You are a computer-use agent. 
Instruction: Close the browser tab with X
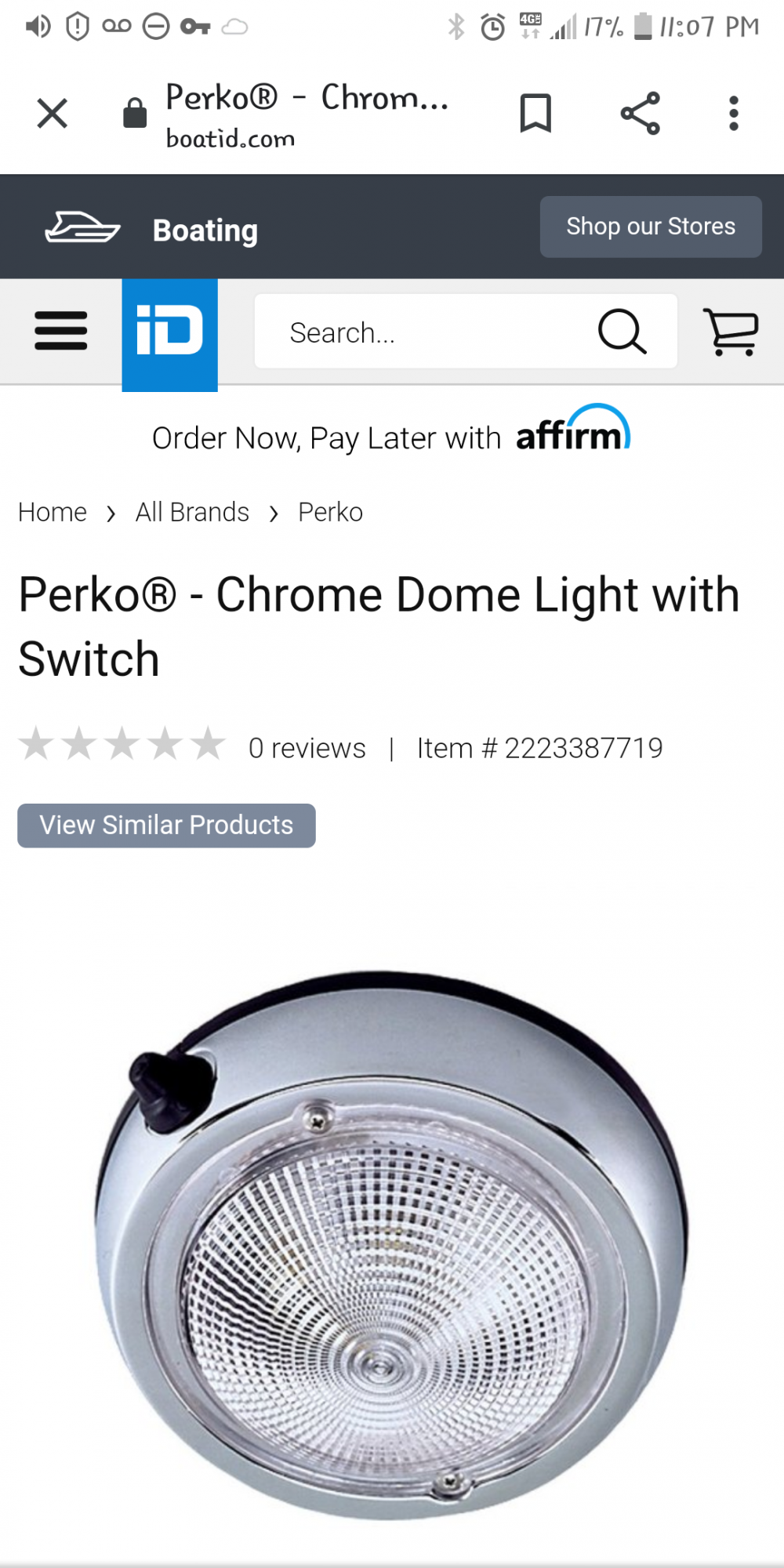coord(53,114)
